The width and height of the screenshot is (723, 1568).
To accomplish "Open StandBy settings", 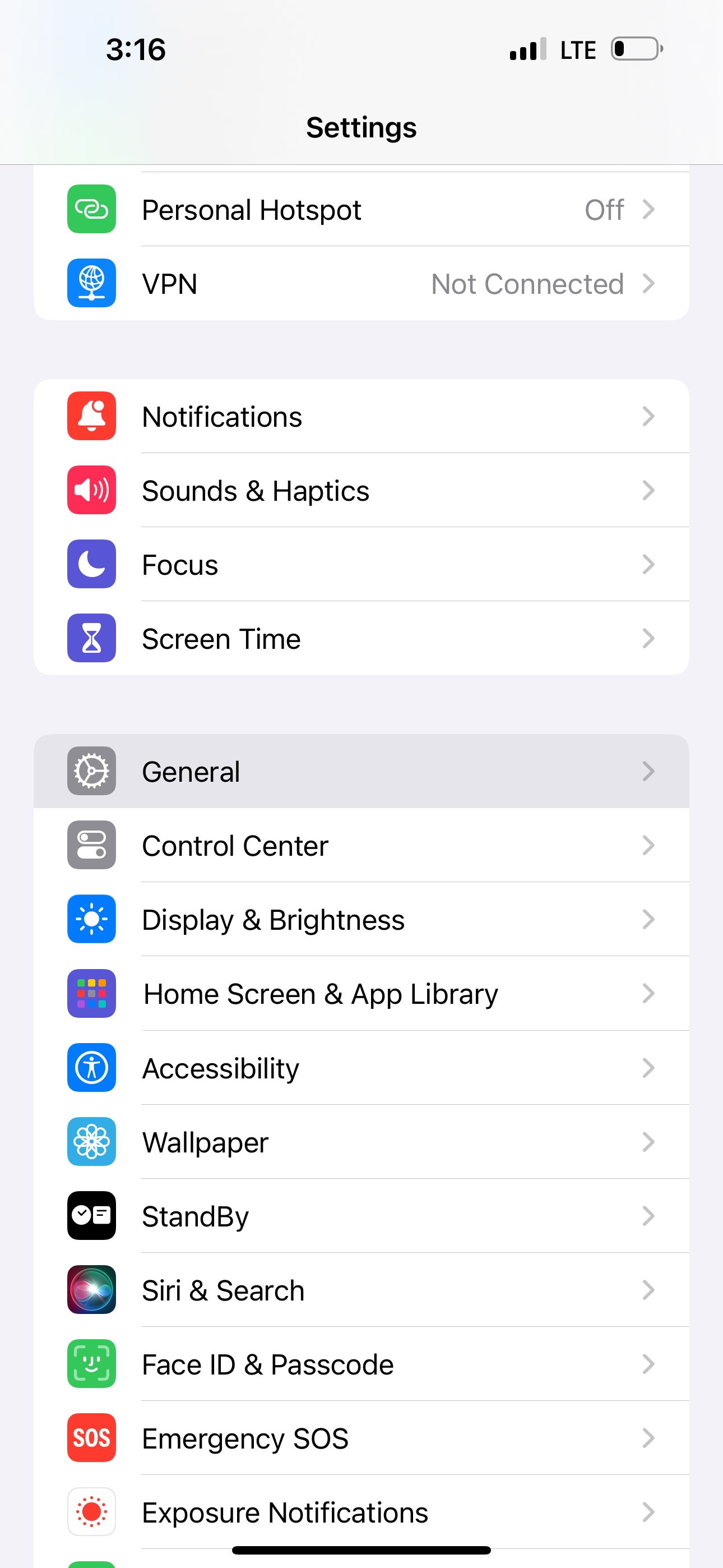I will 361,1217.
